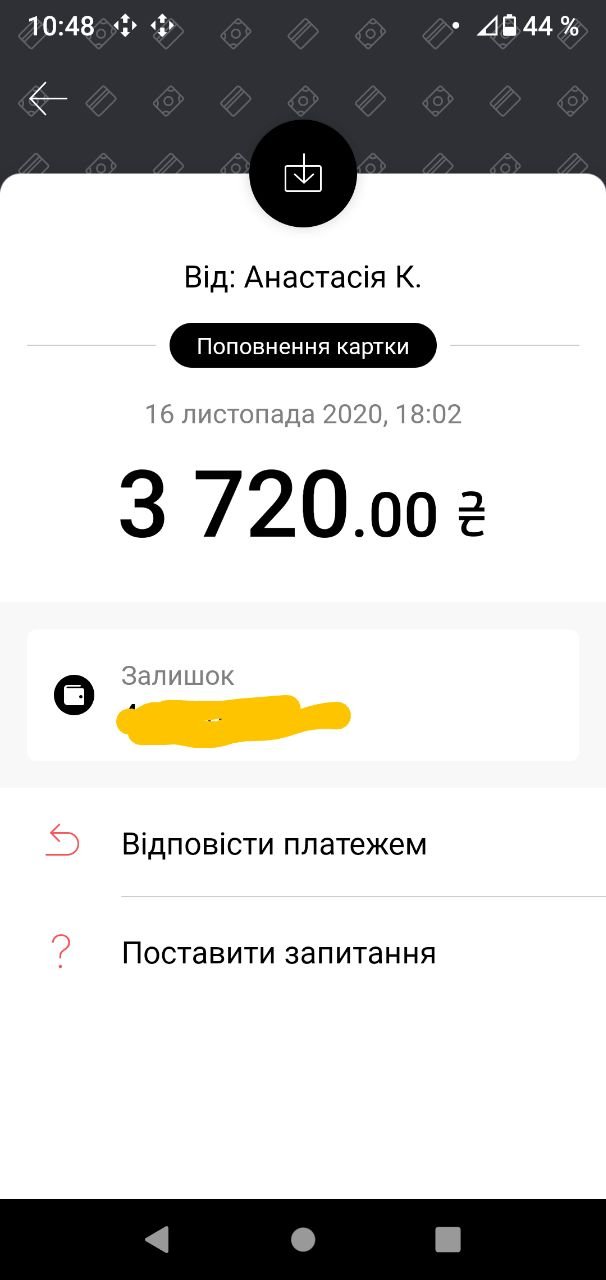Open recent apps via square button

pos(448,1240)
